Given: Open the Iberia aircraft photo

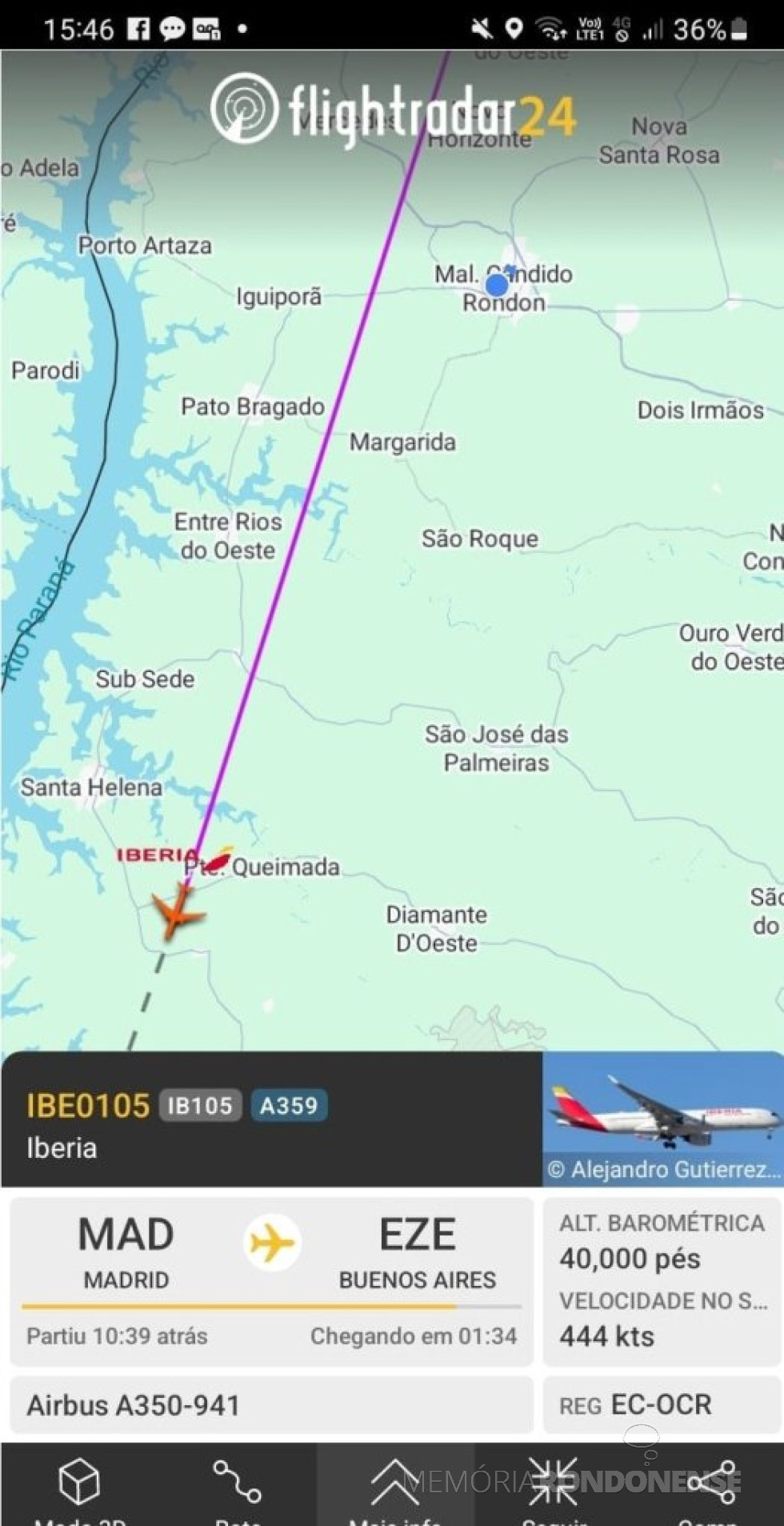Looking at the screenshot, I should 662,1118.
